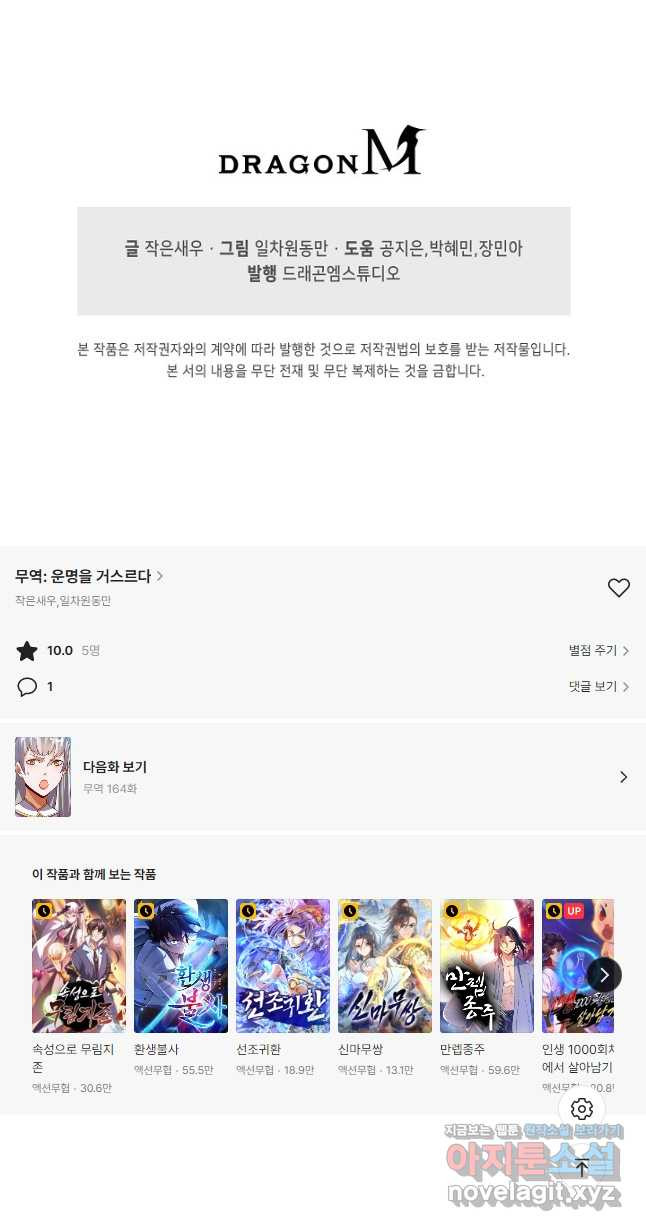
Task: Open viewer settings gear
Action: pyautogui.click(x=582, y=1109)
